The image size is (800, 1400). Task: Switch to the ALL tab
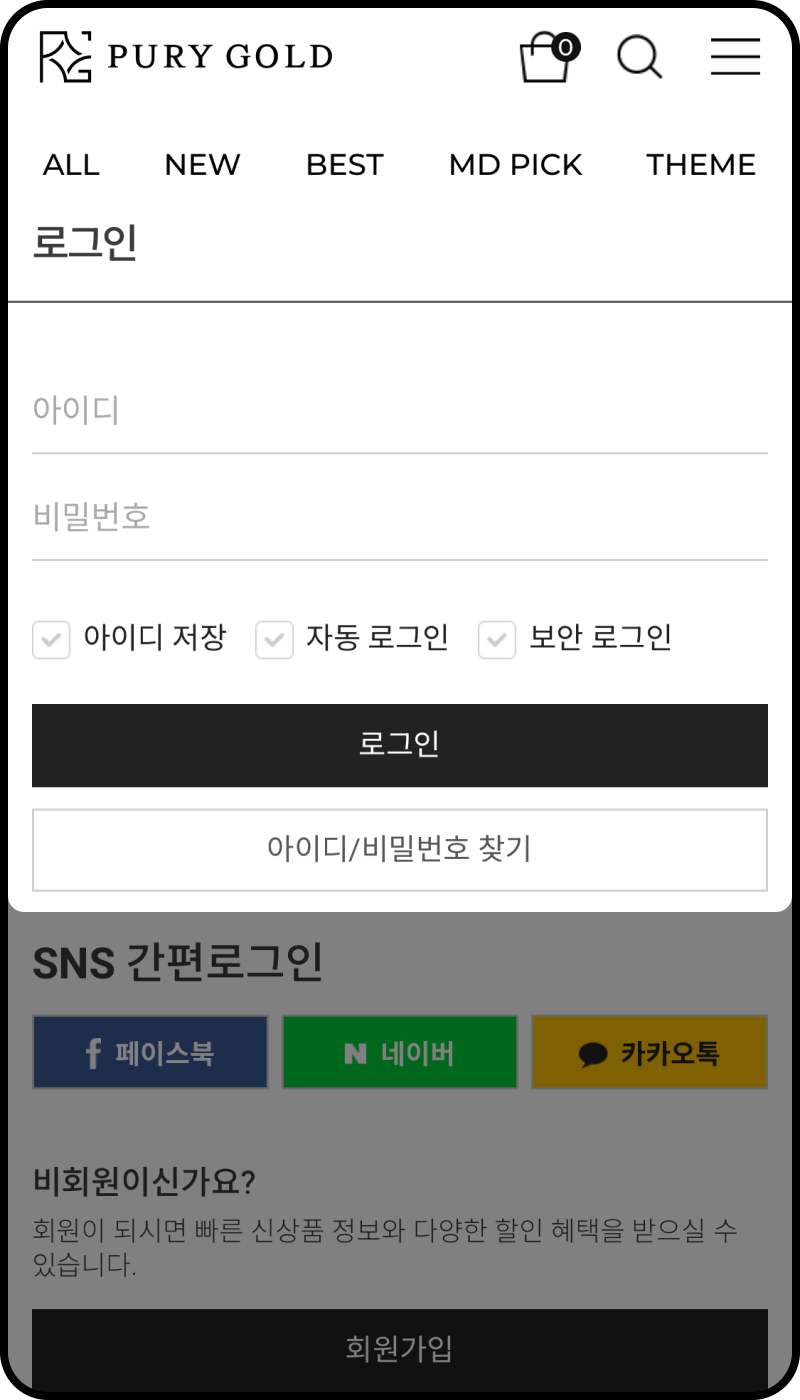[x=71, y=165]
